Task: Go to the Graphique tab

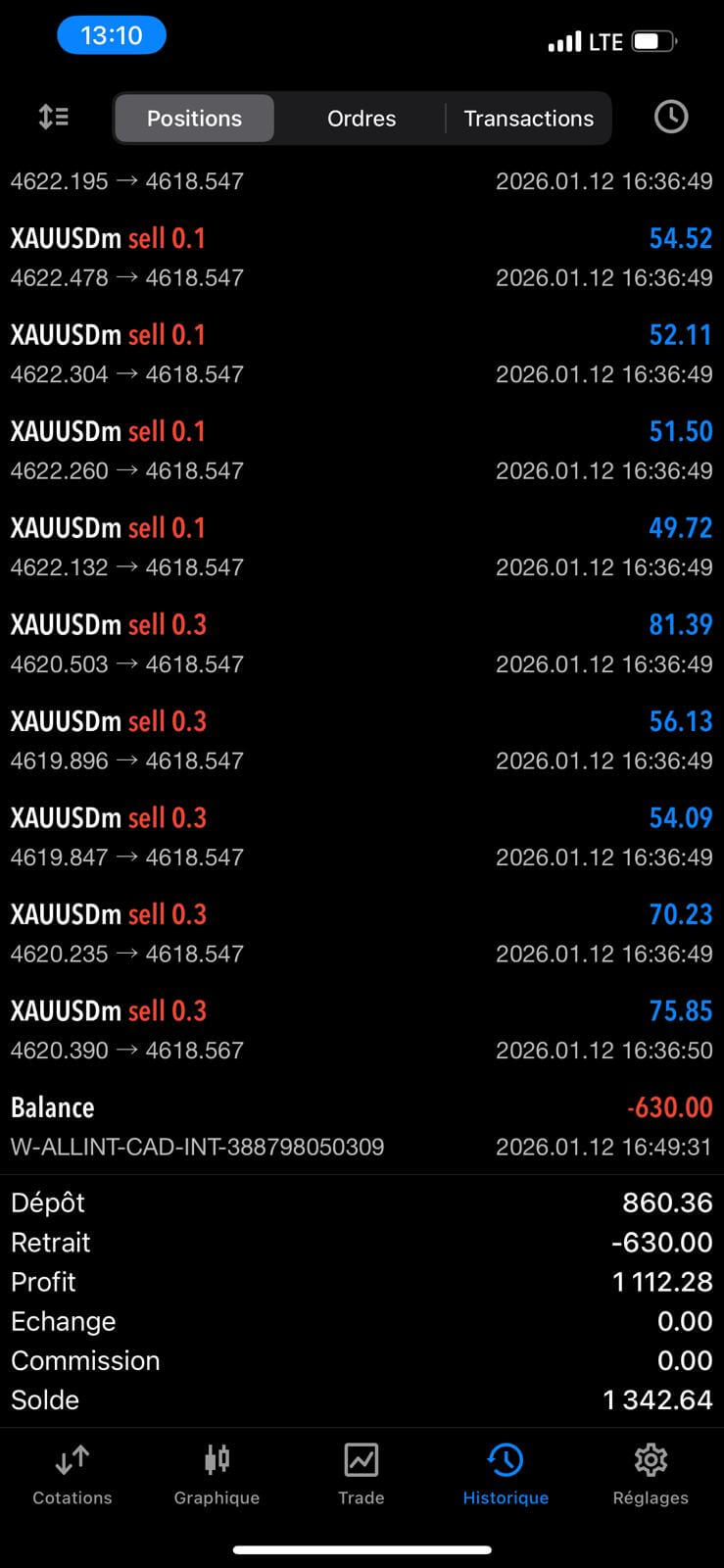Action: pos(217,1474)
